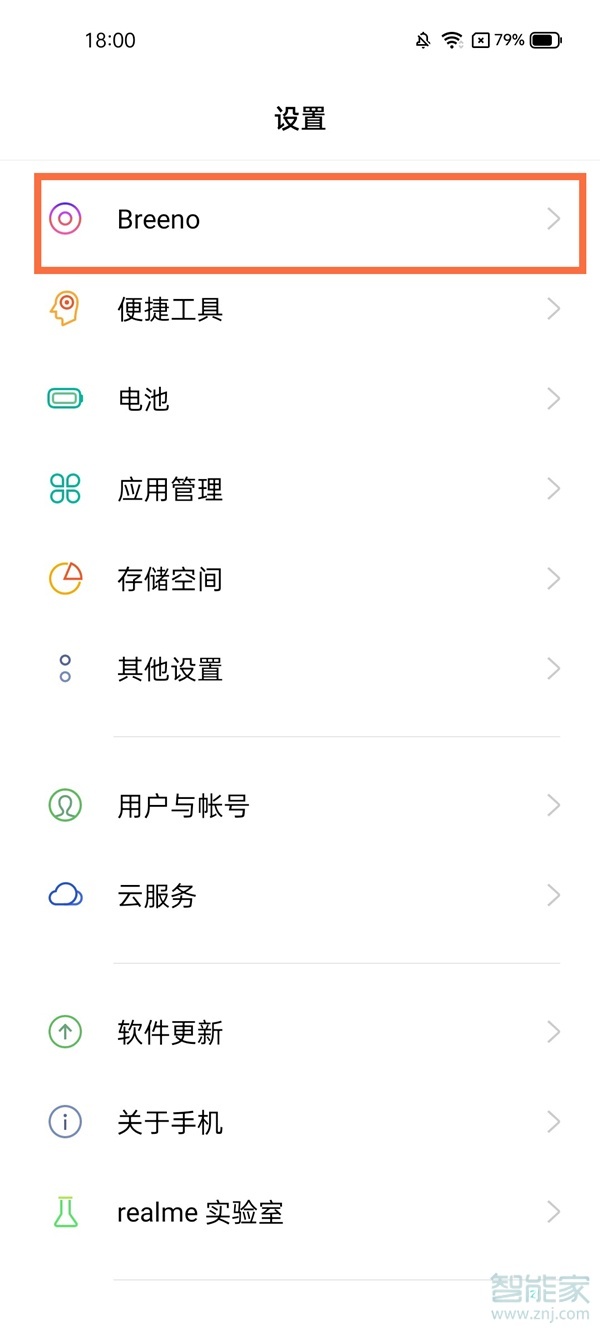Image resolution: width=600 pixels, height=1333 pixels.
Task: View 存储空间 storage details
Action: pos(300,579)
